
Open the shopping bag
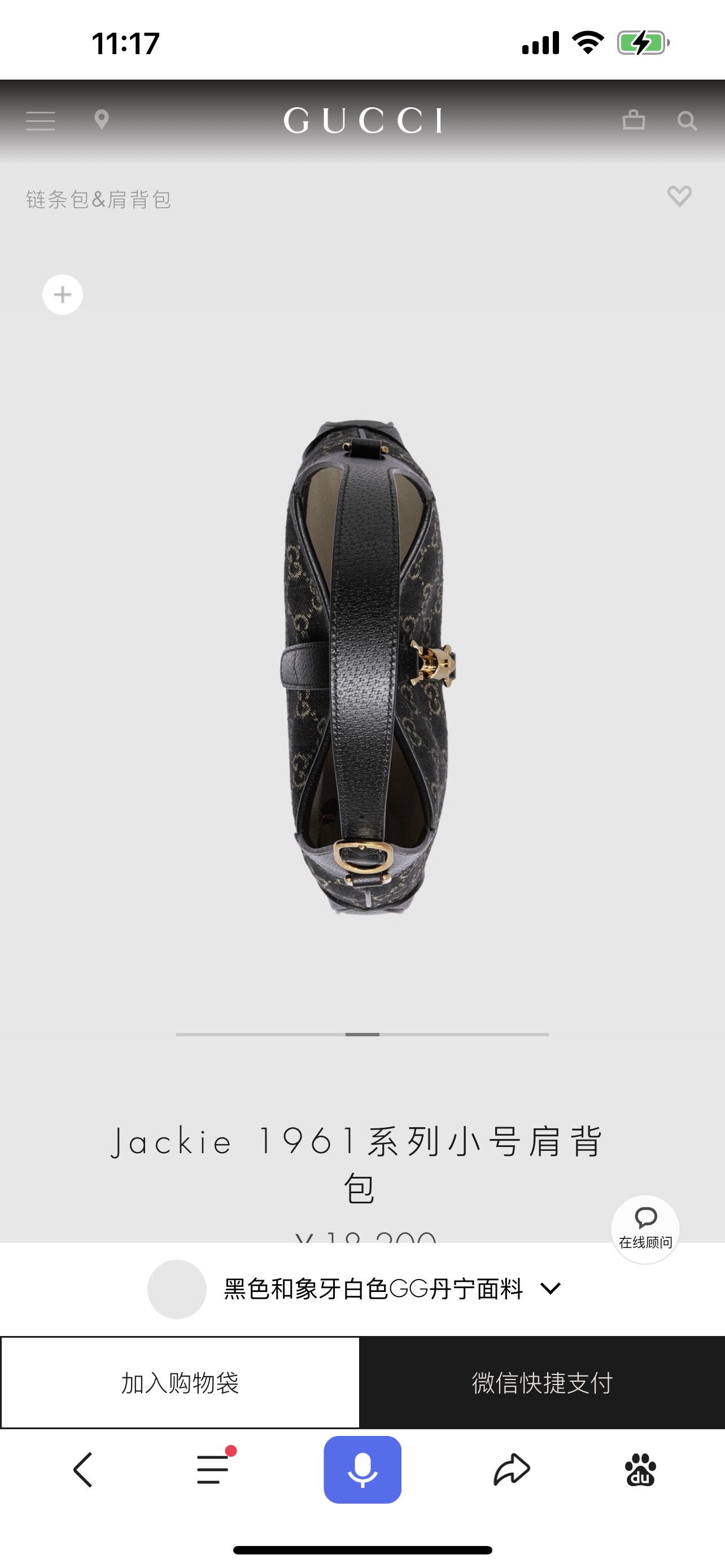[x=633, y=119]
